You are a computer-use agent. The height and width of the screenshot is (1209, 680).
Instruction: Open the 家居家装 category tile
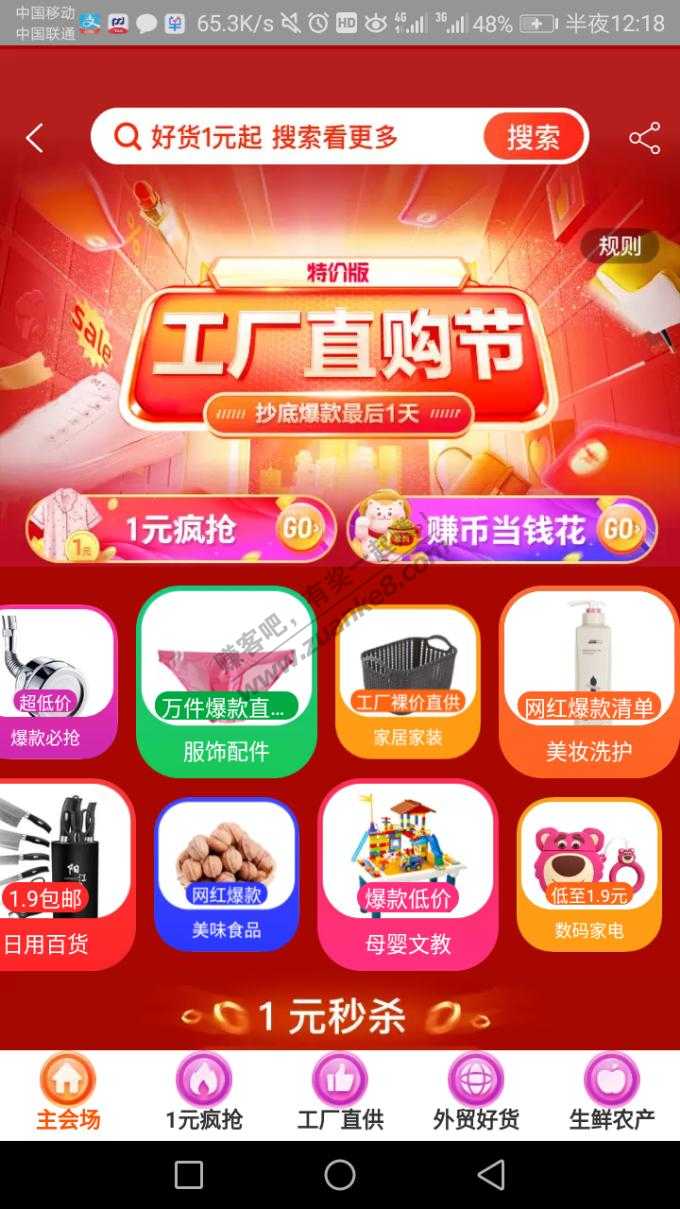pos(407,682)
